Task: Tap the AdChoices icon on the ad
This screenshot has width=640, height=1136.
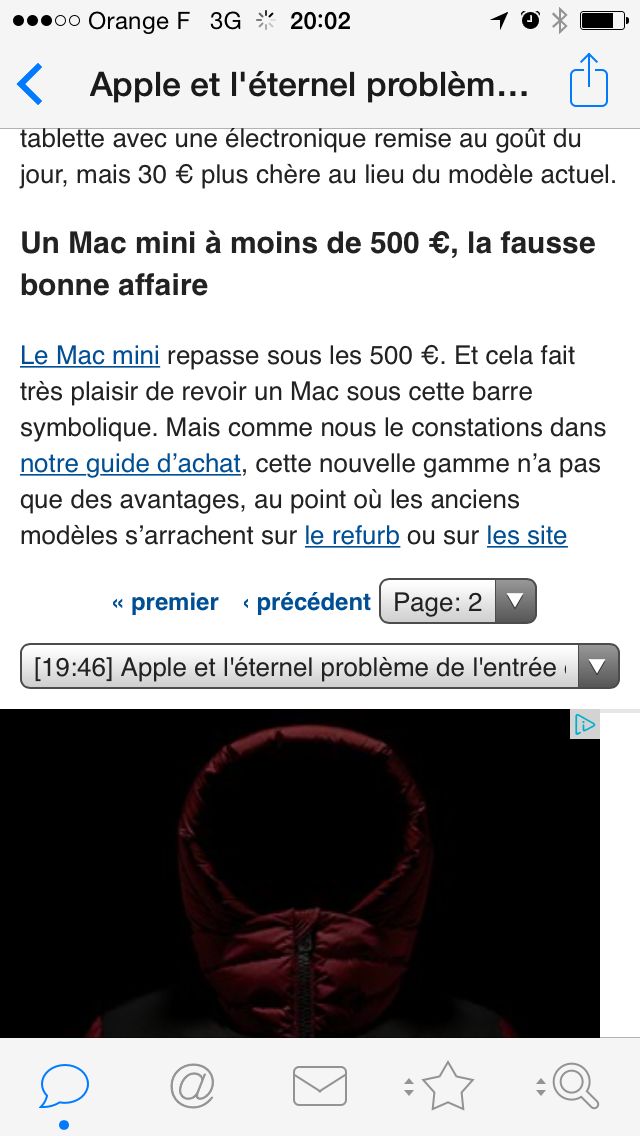Action: (584, 724)
